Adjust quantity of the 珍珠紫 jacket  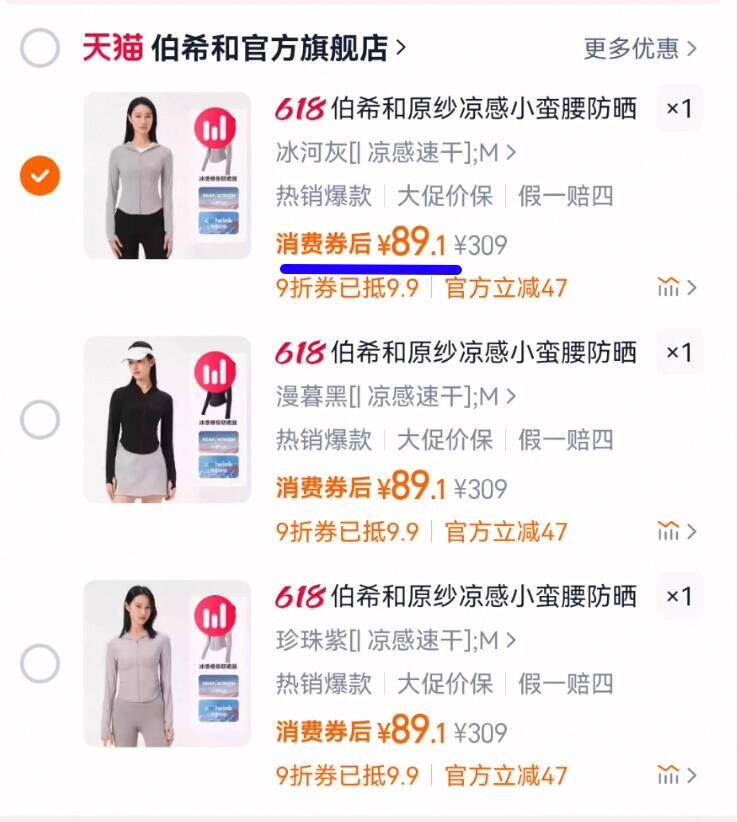click(x=679, y=596)
